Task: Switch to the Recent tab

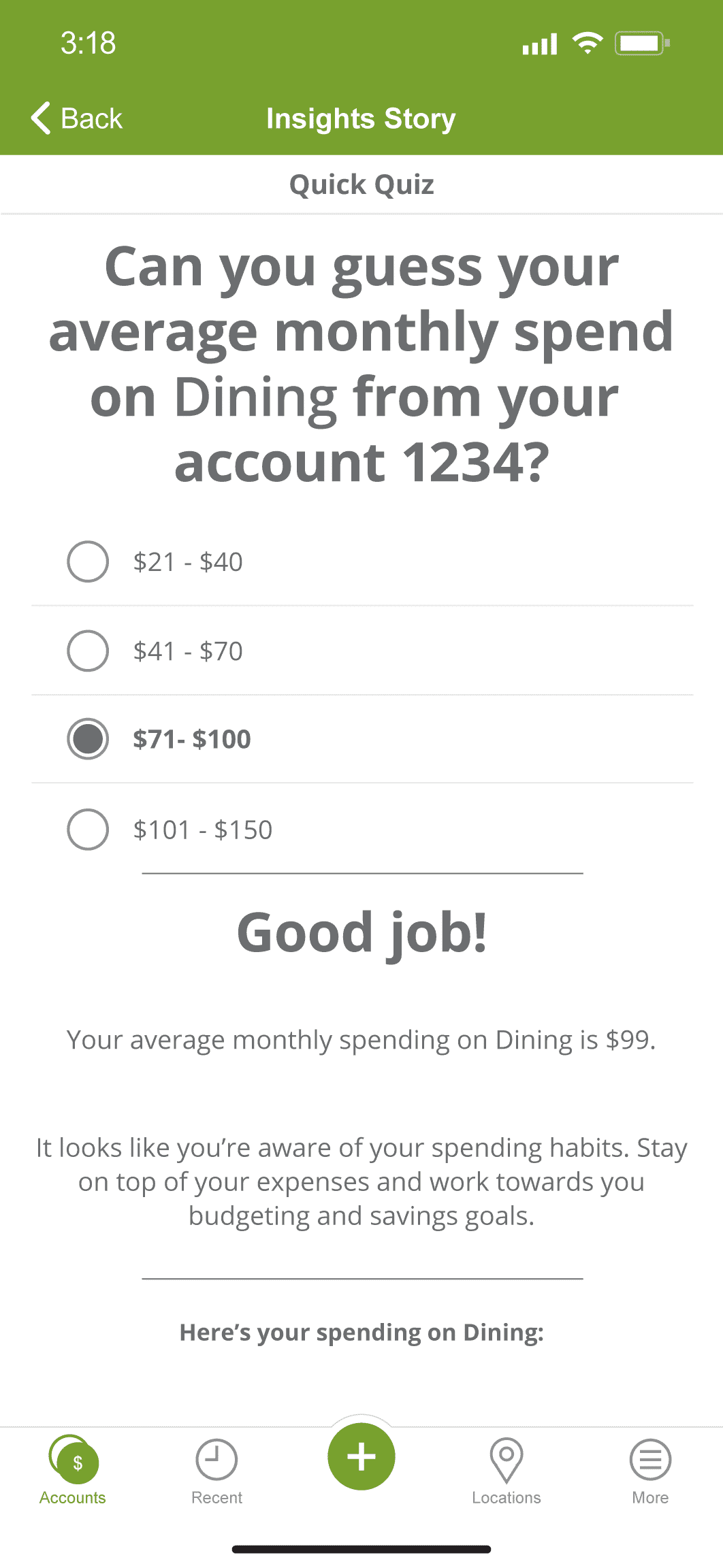Action: coord(216,1471)
